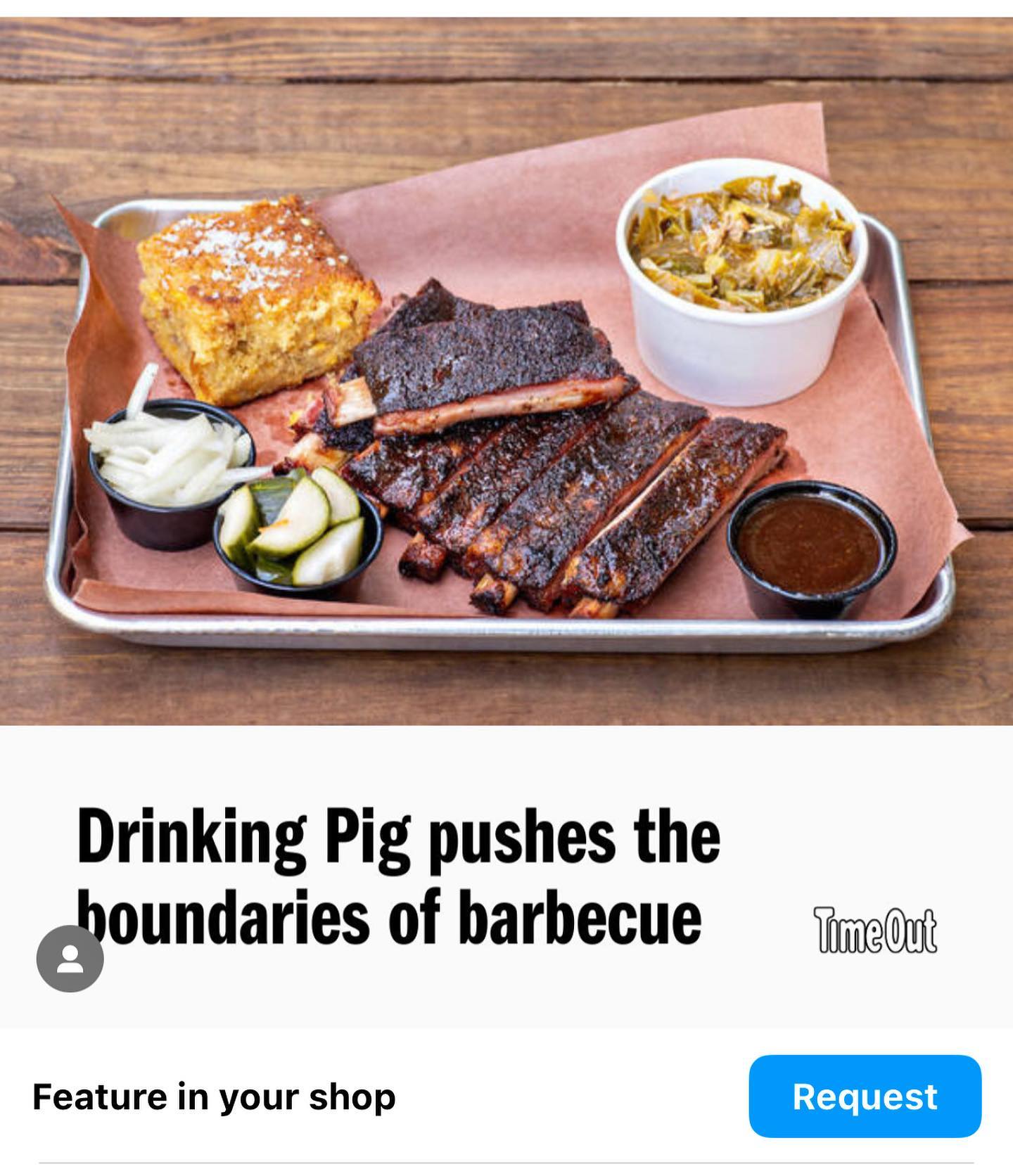
Task: Open the Drinking Pig barbecue post image
Action: point(507,422)
